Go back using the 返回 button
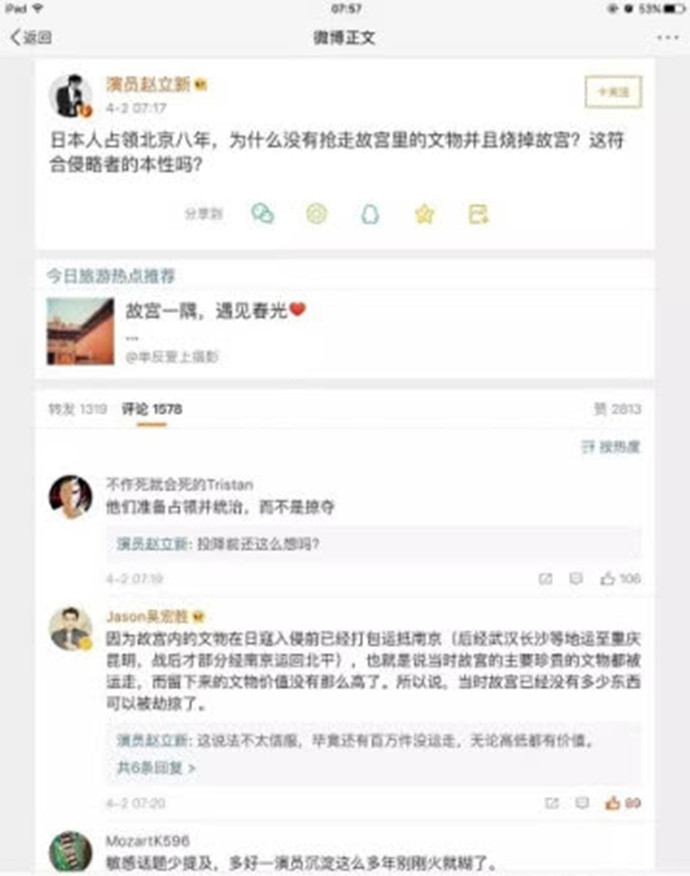The image size is (690, 876). 31,38
